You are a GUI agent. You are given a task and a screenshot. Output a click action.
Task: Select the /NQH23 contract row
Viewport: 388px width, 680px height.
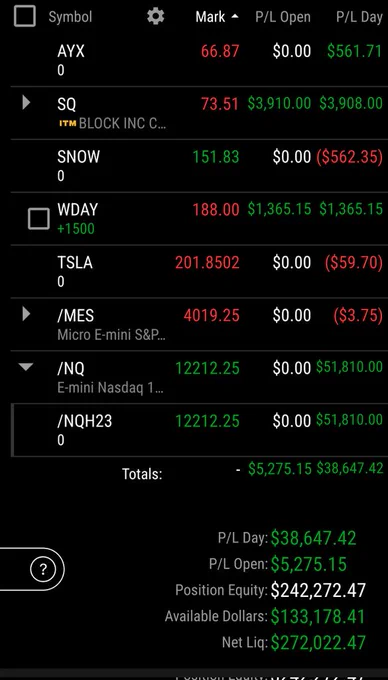click(199, 430)
